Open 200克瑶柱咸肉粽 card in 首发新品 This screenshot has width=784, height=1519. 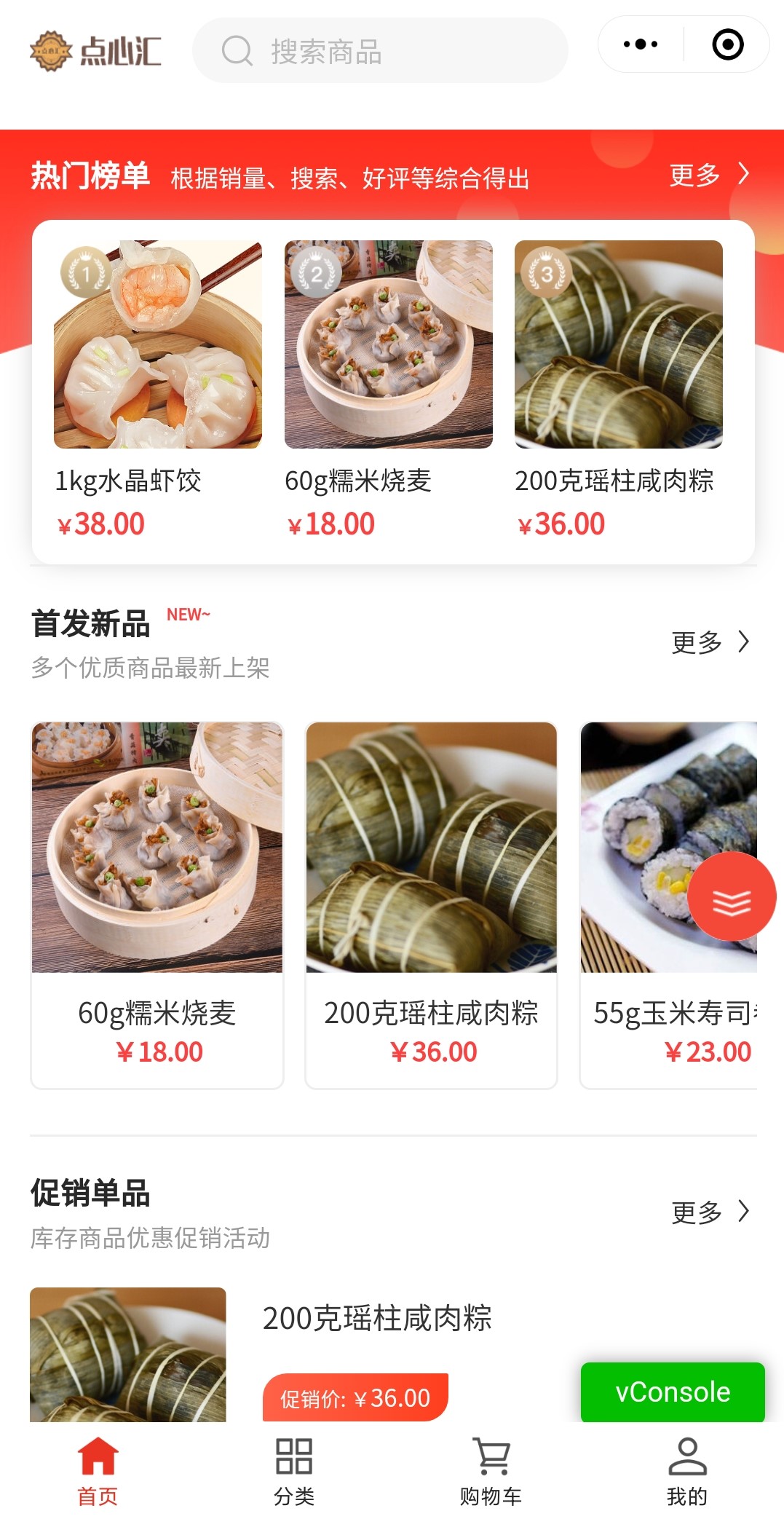tap(431, 904)
